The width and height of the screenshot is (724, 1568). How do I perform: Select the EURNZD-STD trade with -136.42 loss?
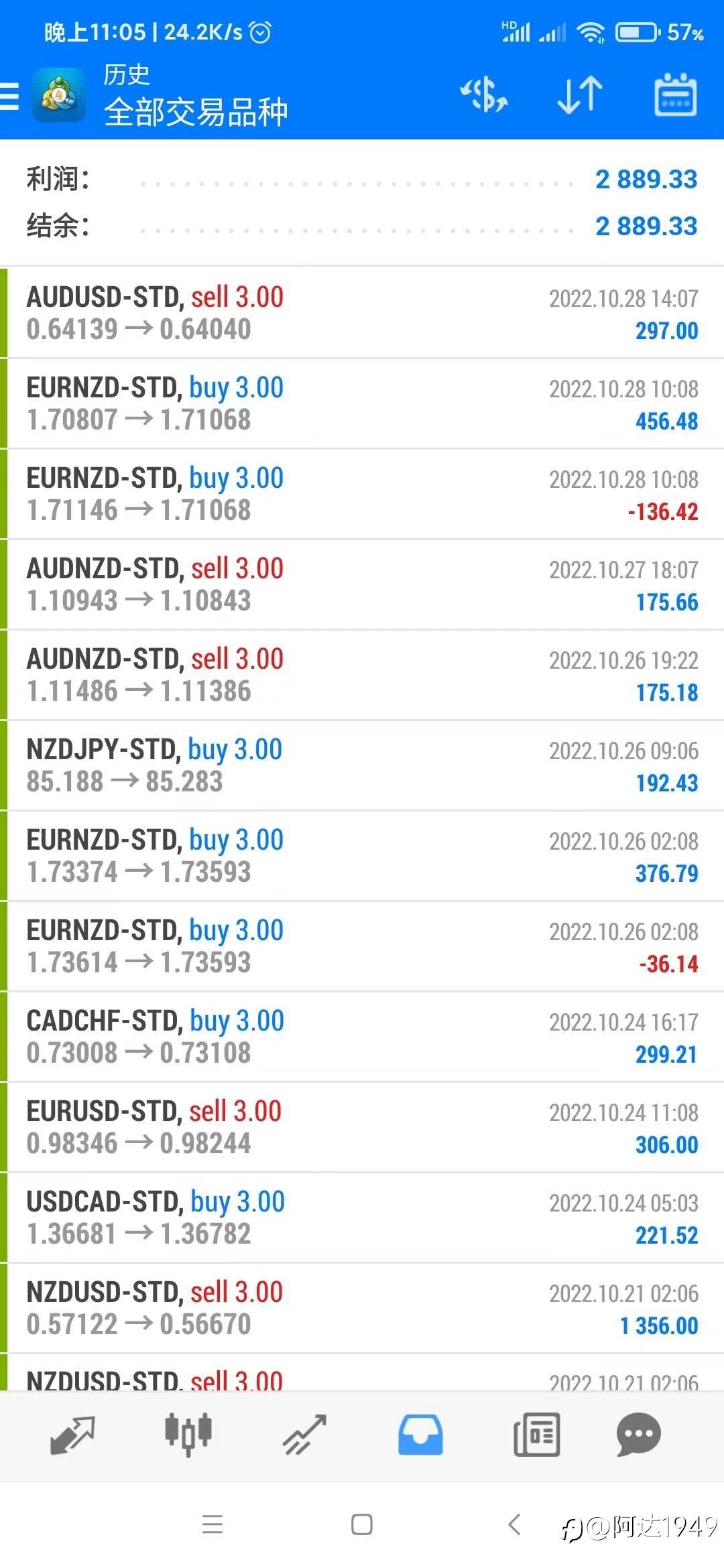[x=362, y=494]
